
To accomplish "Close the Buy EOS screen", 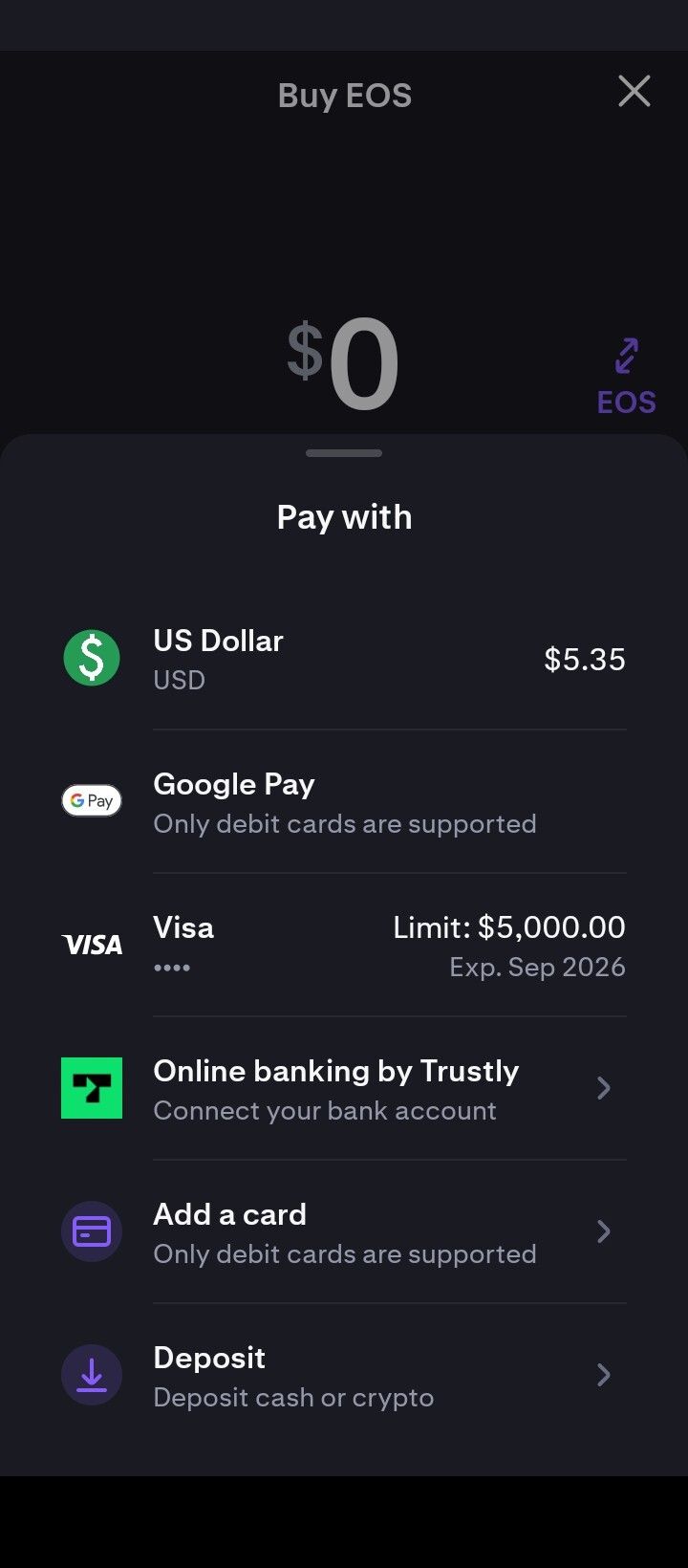I will coord(634,92).
